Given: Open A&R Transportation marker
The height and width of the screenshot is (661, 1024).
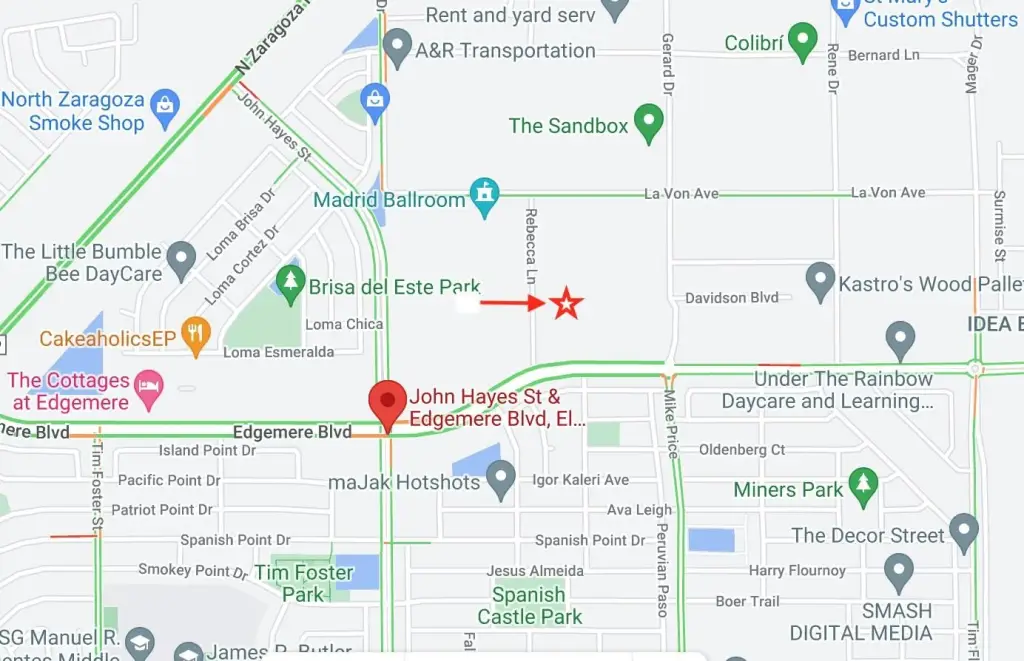Looking at the screenshot, I should point(398,48).
